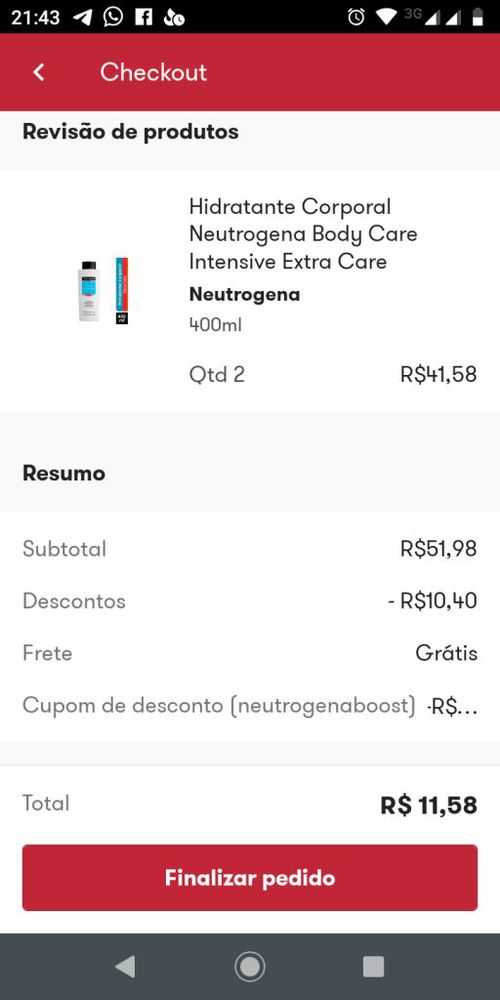Tap the system back button

125,967
